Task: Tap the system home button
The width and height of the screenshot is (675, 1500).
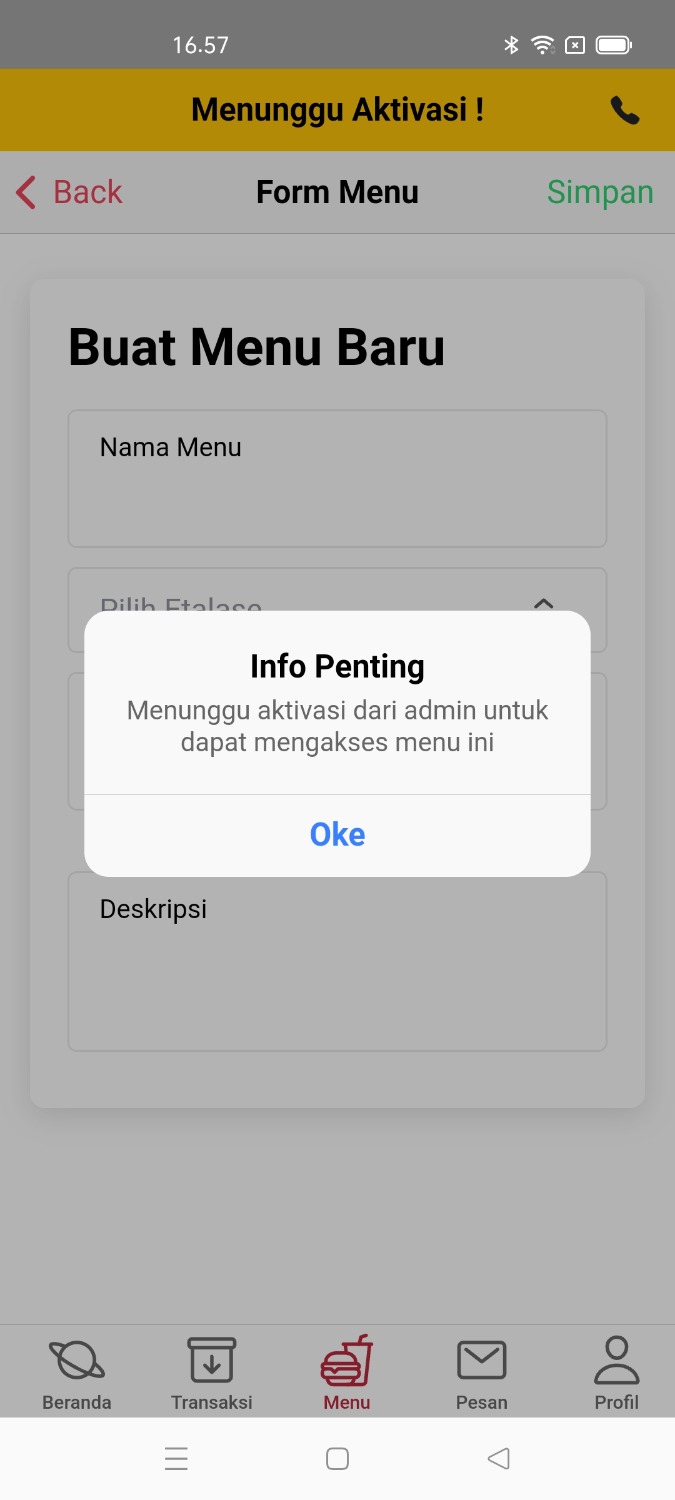Action: point(337,1459)
